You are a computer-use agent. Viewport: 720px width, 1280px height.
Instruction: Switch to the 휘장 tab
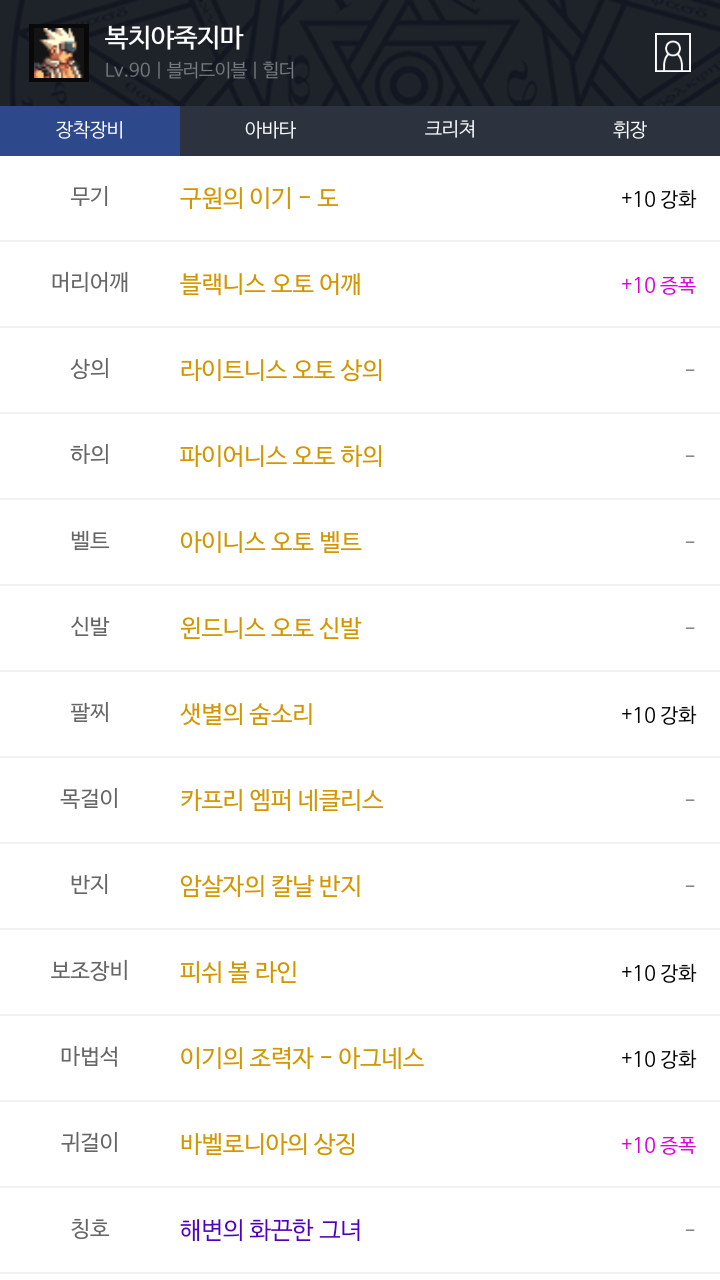coord(630,130)
